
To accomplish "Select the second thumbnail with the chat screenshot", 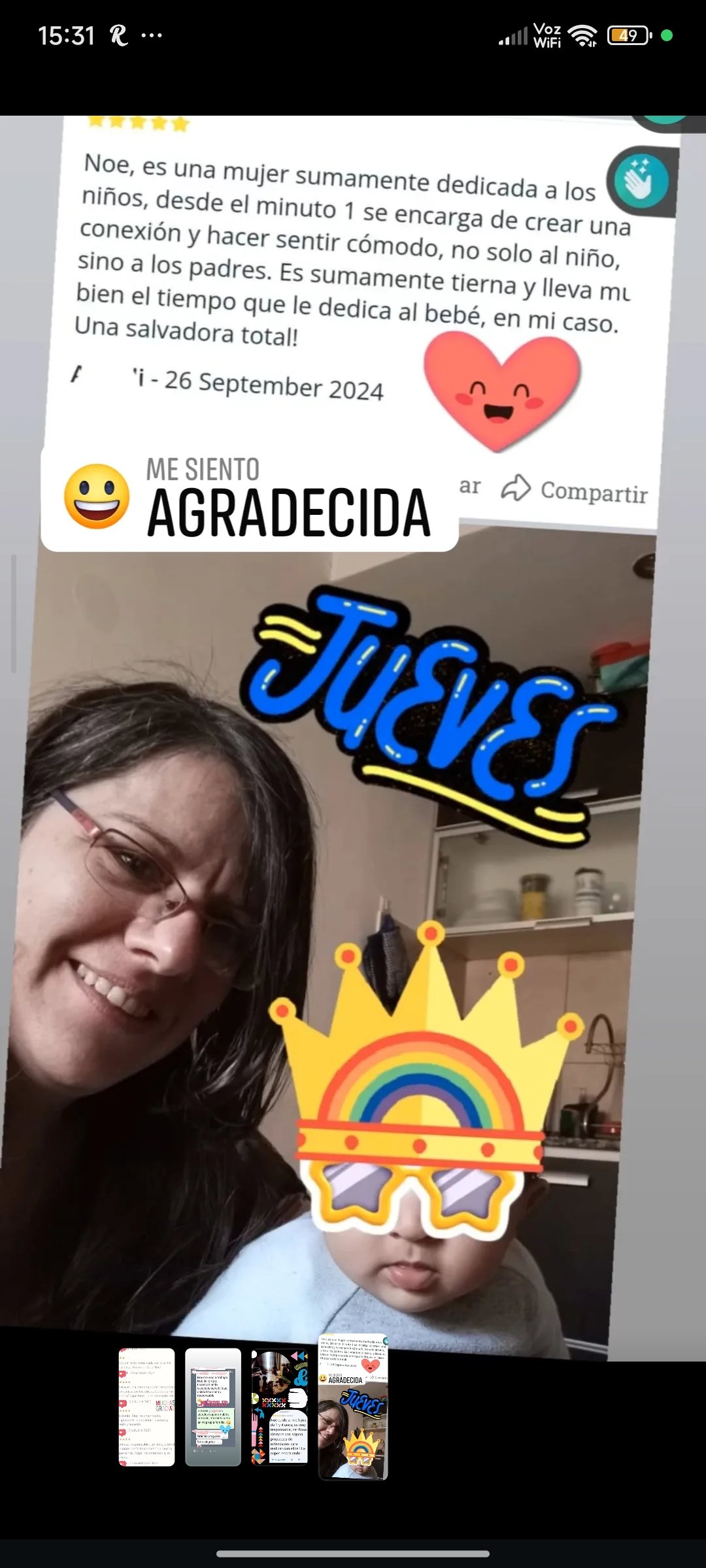I will click(213, 1408).
